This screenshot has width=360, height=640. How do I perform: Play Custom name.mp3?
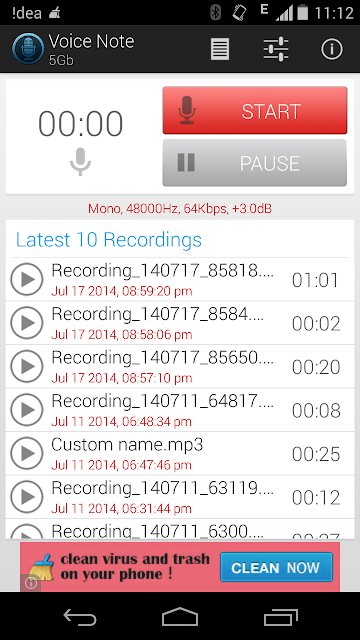[27, 453]
